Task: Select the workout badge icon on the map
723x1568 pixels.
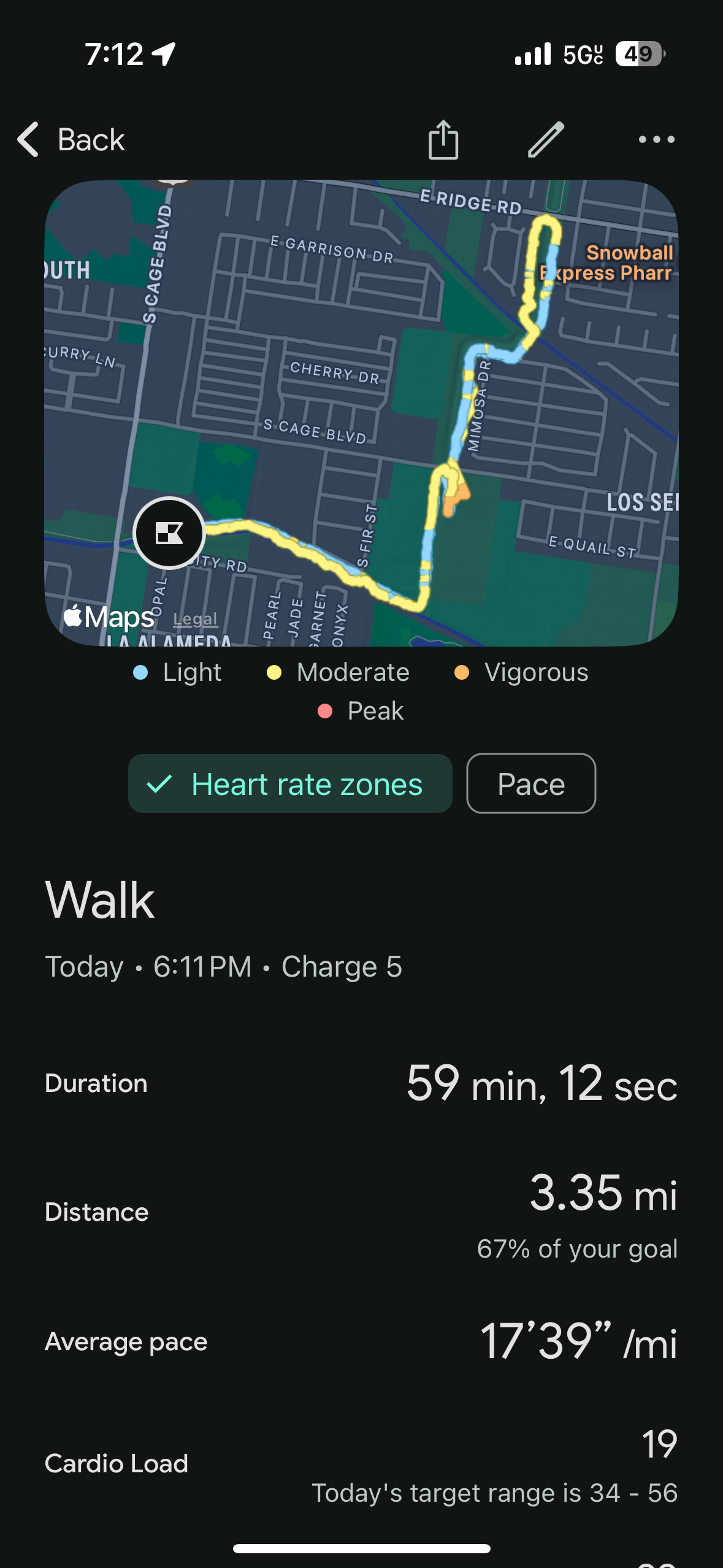Action: click(x=170, y=533)
